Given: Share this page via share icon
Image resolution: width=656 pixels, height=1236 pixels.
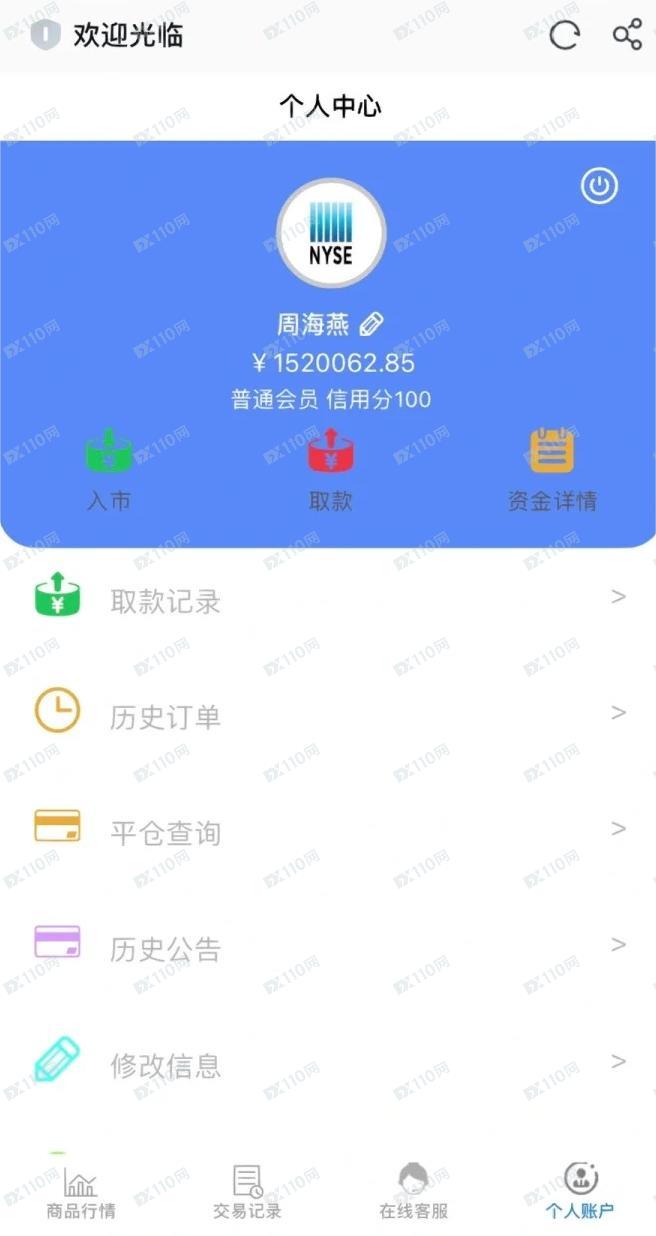Looking at the screenshot, I should pyautogui.click(x=627, y=35).
